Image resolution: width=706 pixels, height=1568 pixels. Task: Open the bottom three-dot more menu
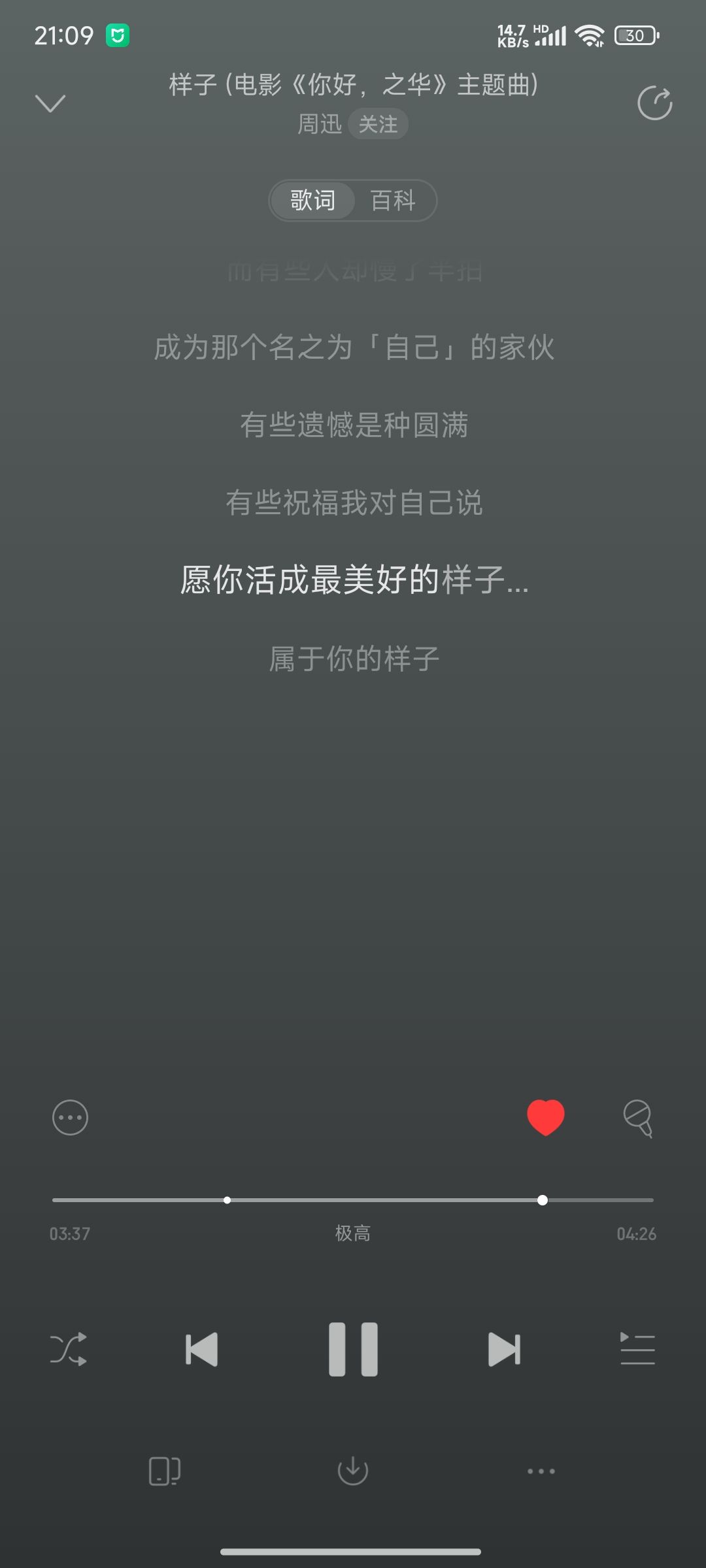541,1471
